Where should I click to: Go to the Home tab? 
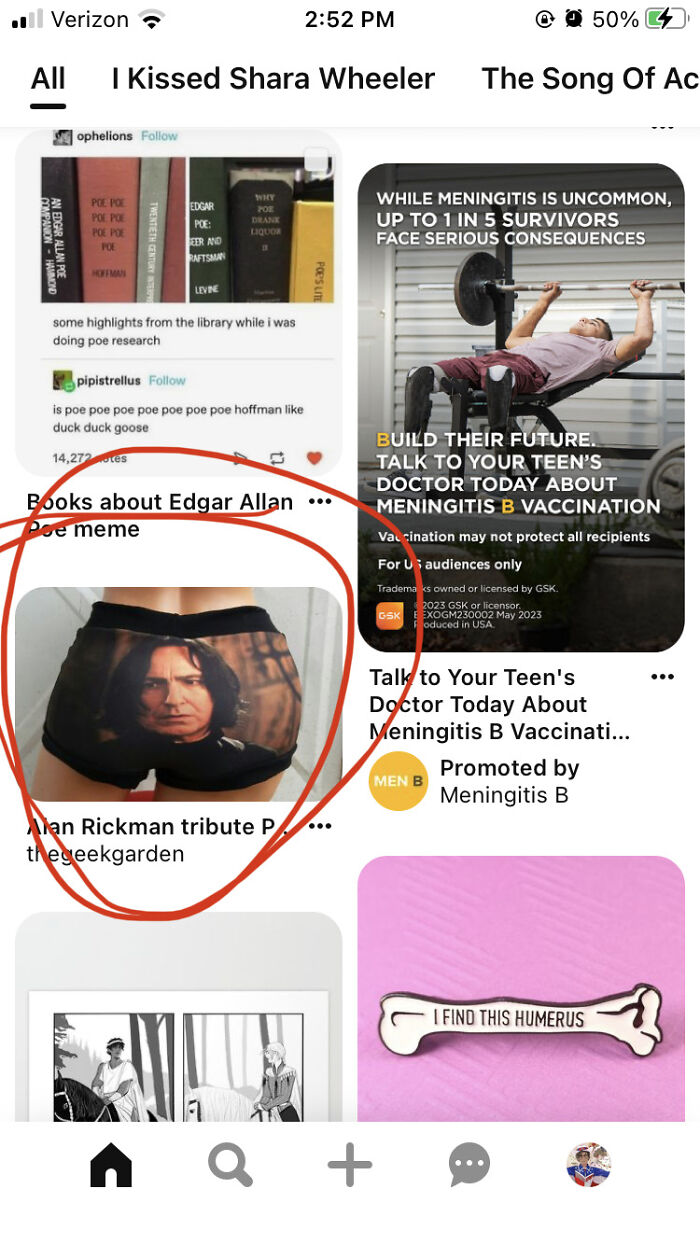[x=111, y=1165]
